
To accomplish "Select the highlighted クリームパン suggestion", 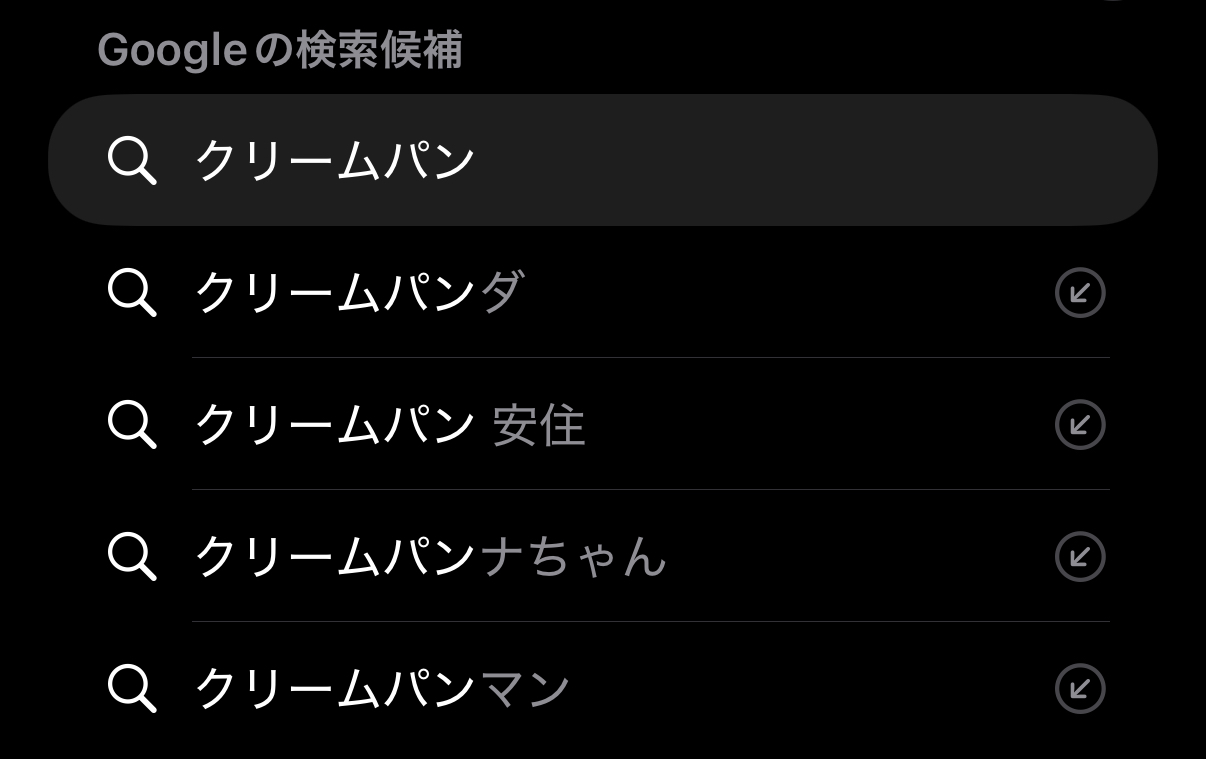I will (x=334, y=160).
